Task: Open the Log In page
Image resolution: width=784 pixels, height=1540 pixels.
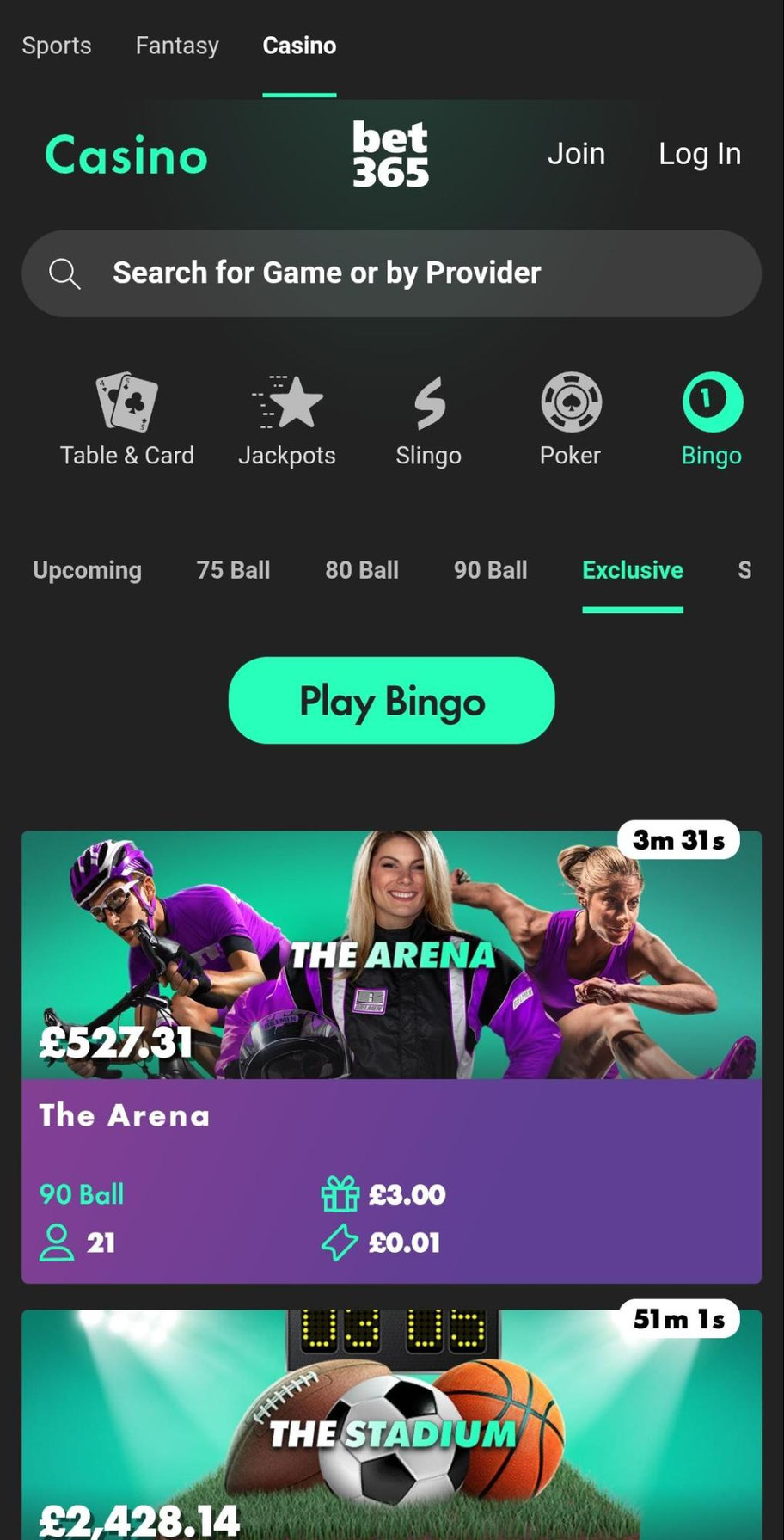Action: point(699,154)
